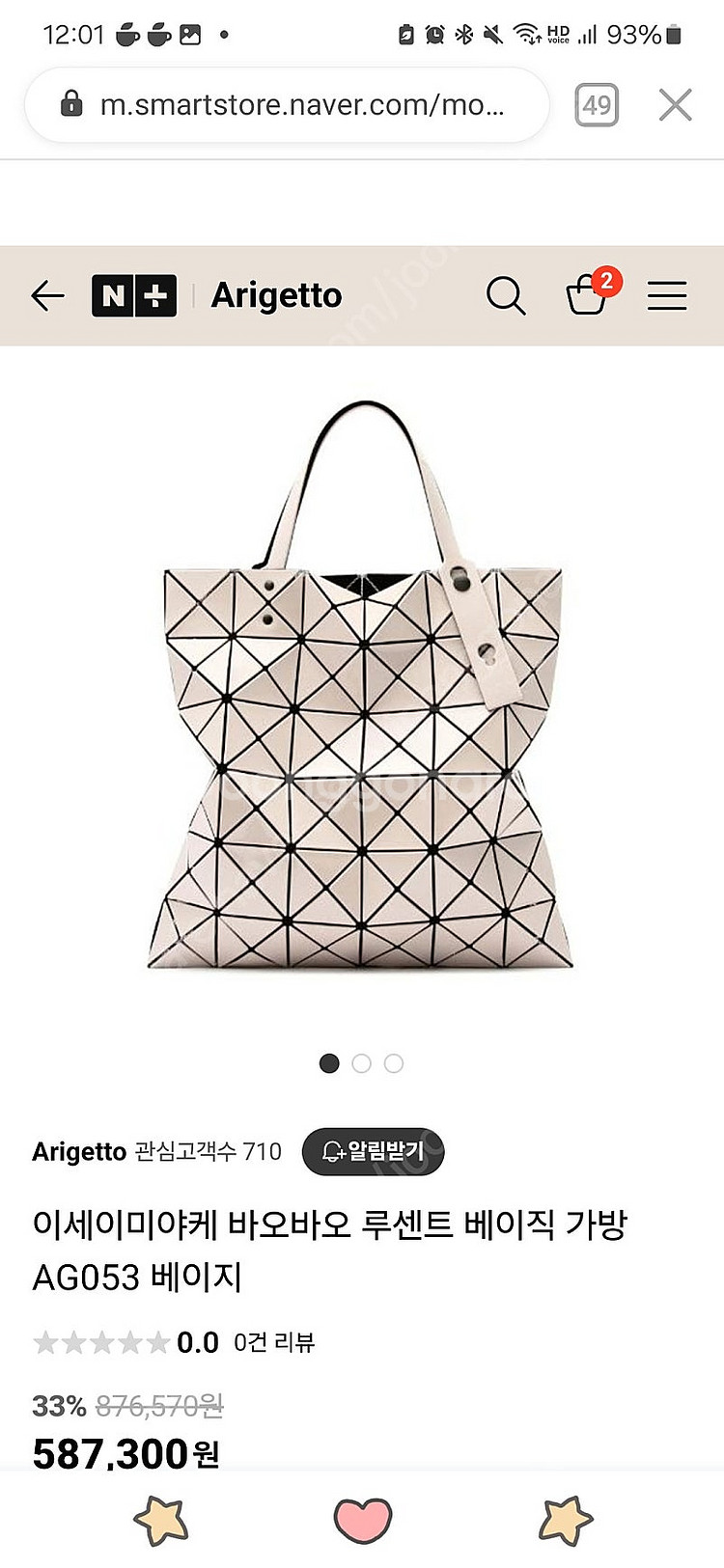
Task: Tap the 알림받기 notification button
Action: [x=373, y=1151]
